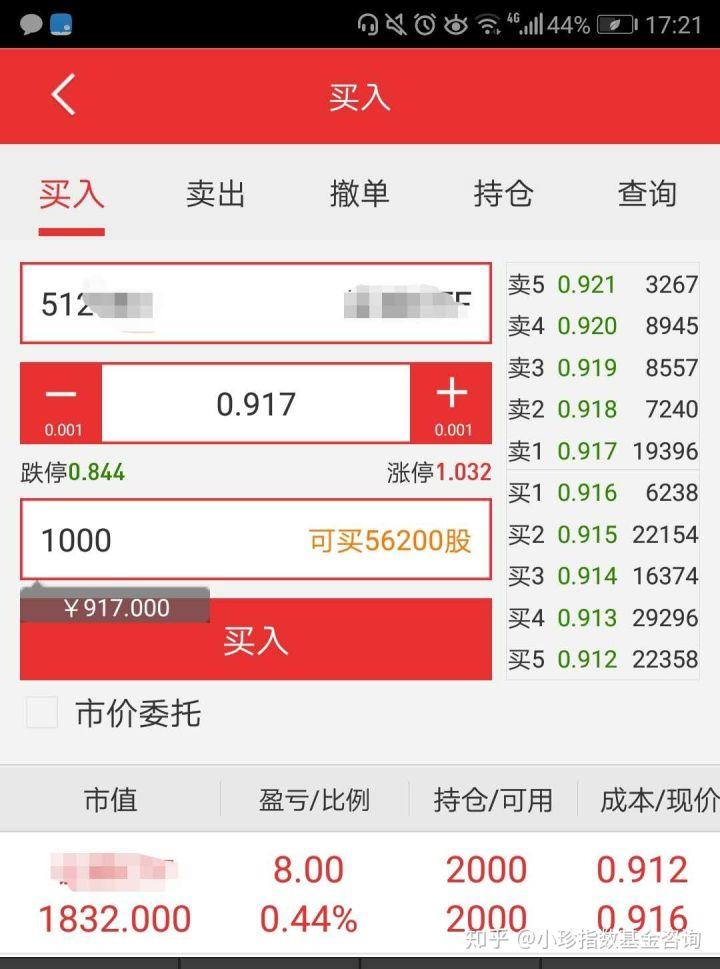Switch to the 卖出 tab
This screenshot has height=969, width=720.
click(215, 194)
